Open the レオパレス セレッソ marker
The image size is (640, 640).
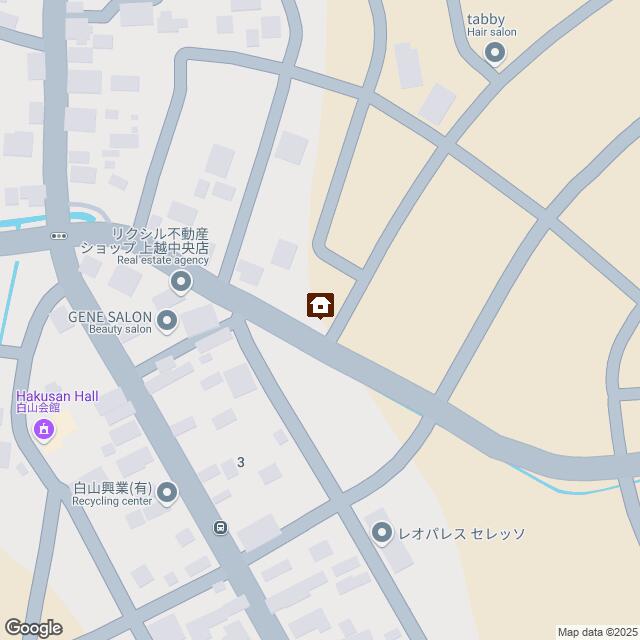click(x=381, y=533)
